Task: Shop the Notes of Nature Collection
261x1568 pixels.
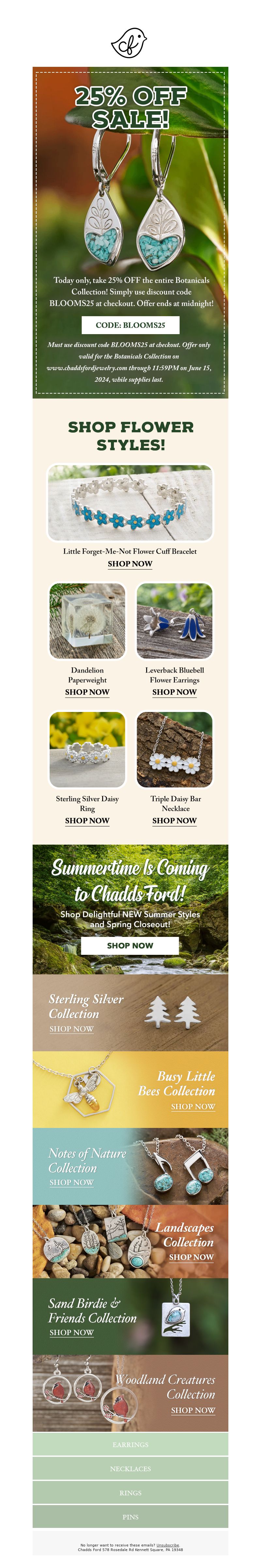Action: pyautogui.click(x=71, y=1182)
